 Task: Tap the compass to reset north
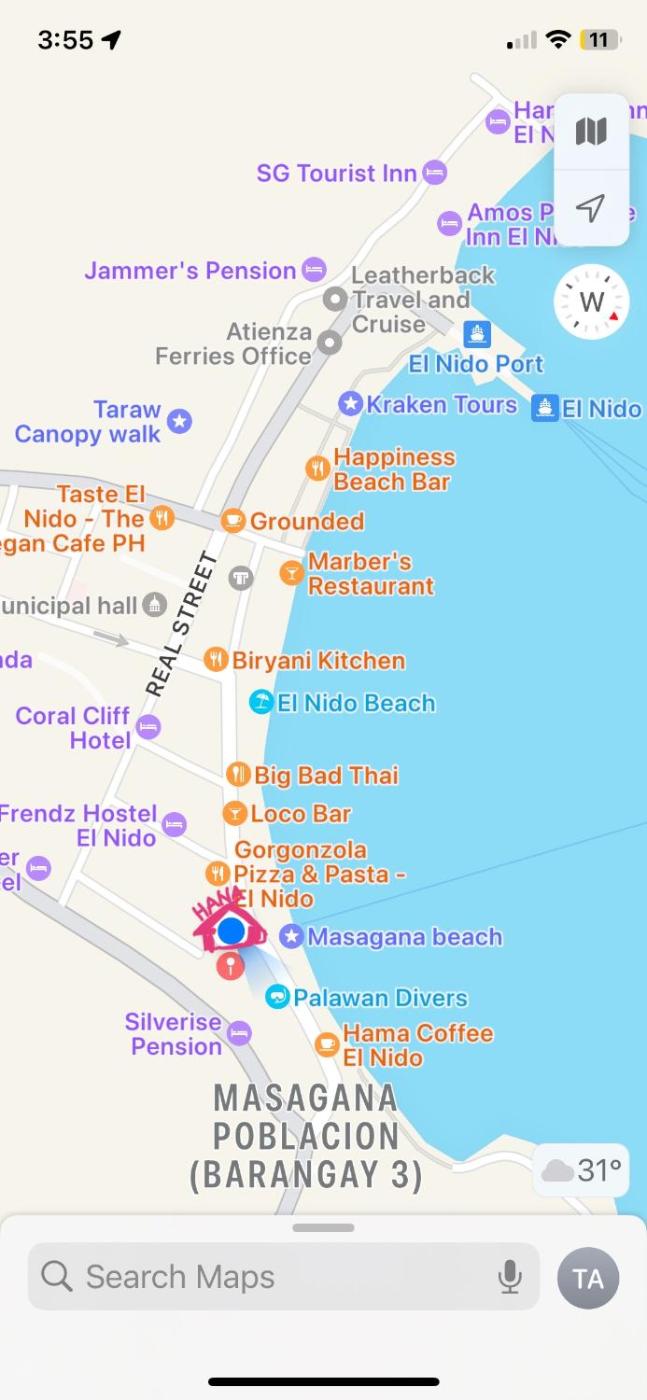[x=591, y=302]
